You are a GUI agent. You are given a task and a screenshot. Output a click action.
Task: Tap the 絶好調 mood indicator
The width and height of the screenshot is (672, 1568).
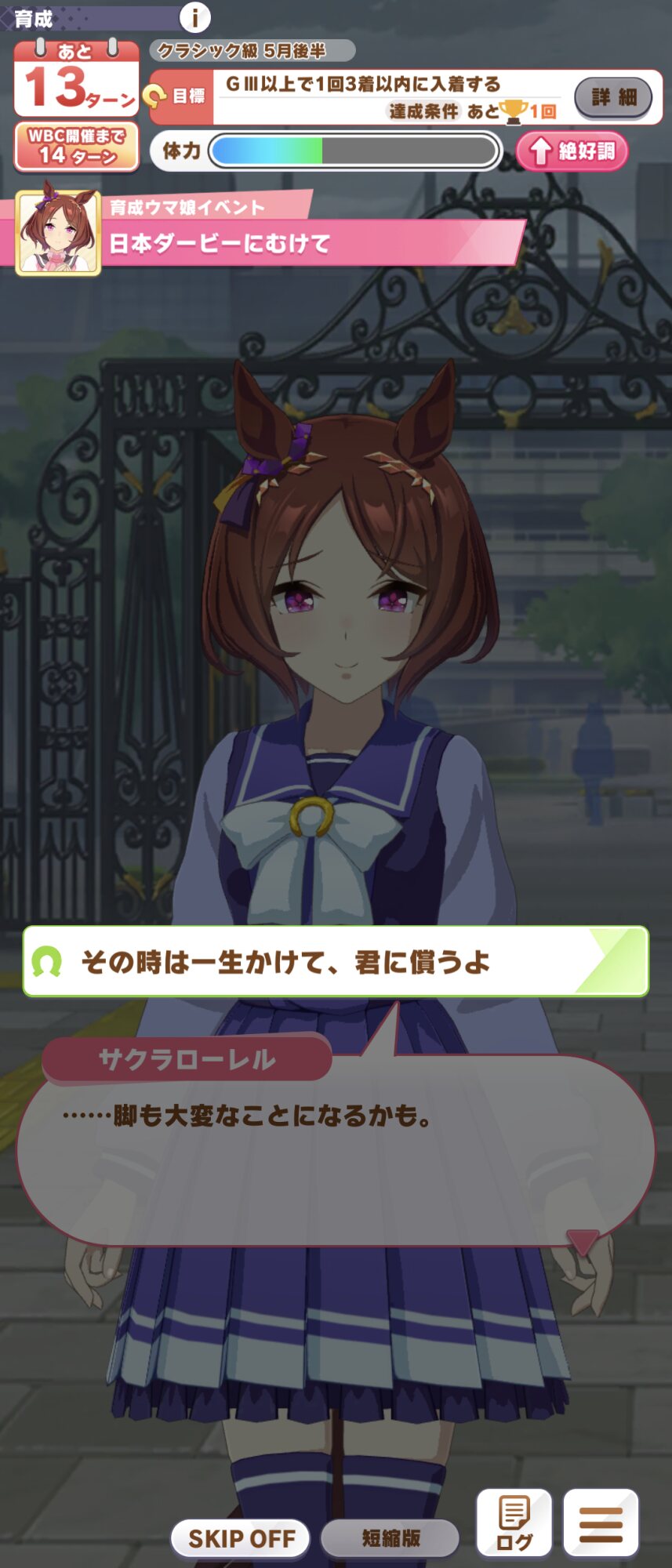(572, 151)
